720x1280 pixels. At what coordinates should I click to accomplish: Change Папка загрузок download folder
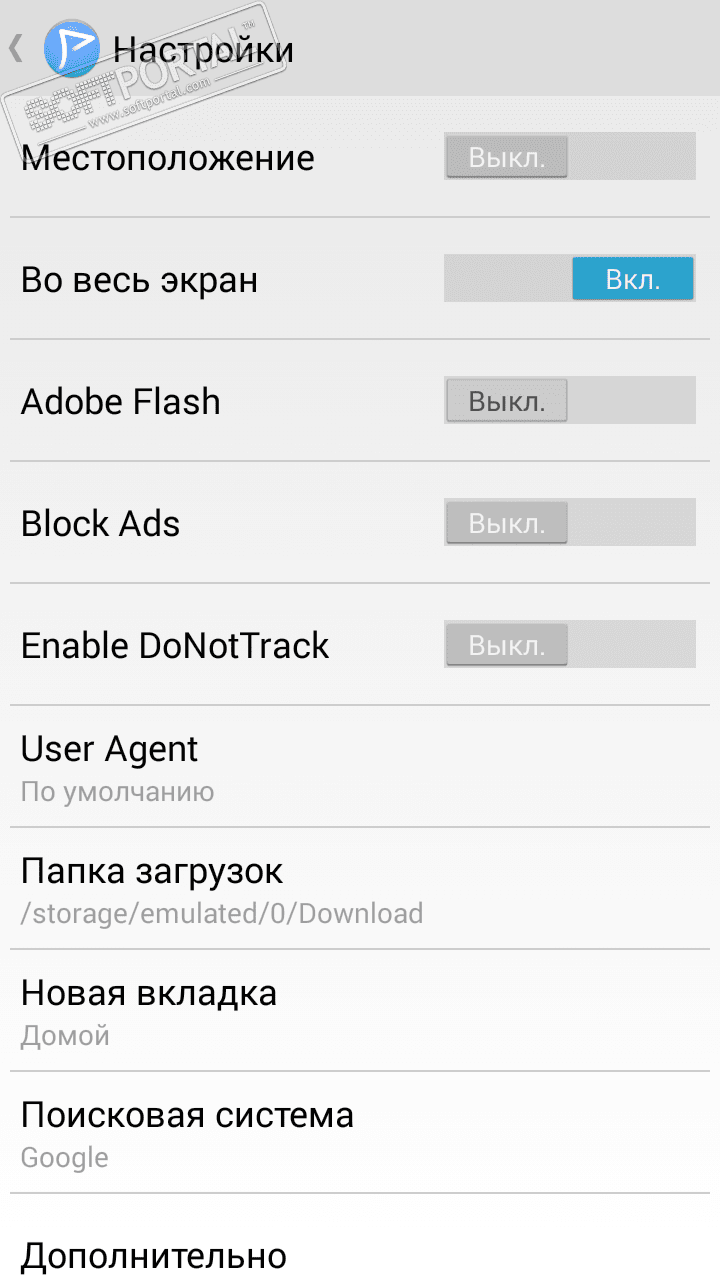coord(360,889)
